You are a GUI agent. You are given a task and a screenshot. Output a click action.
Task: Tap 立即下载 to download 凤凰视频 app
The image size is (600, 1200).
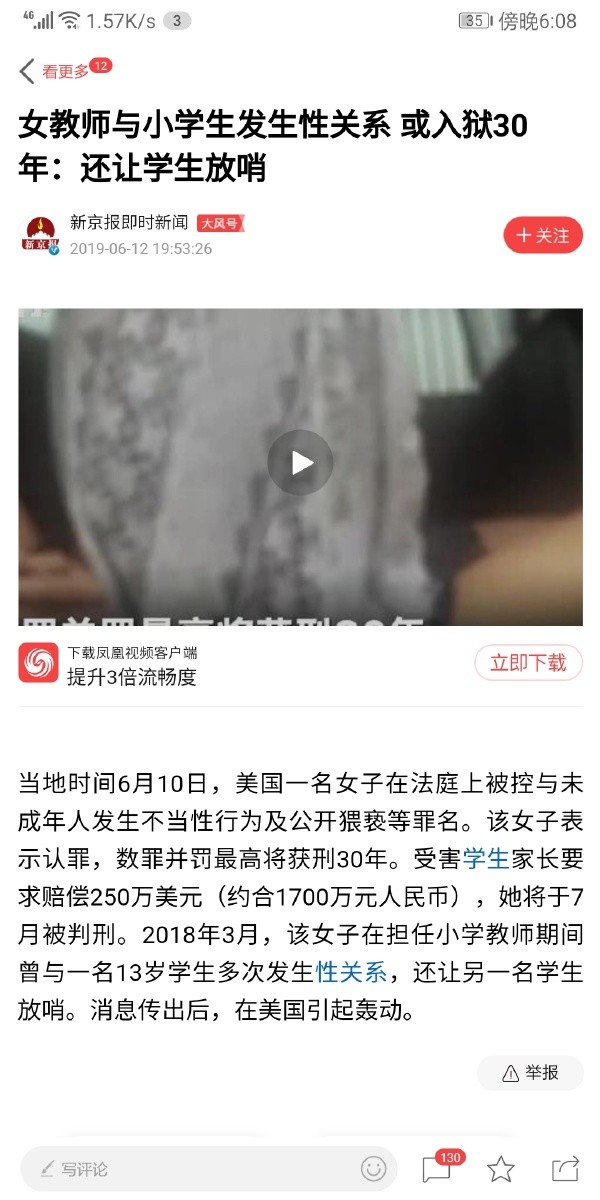[528, 662]
